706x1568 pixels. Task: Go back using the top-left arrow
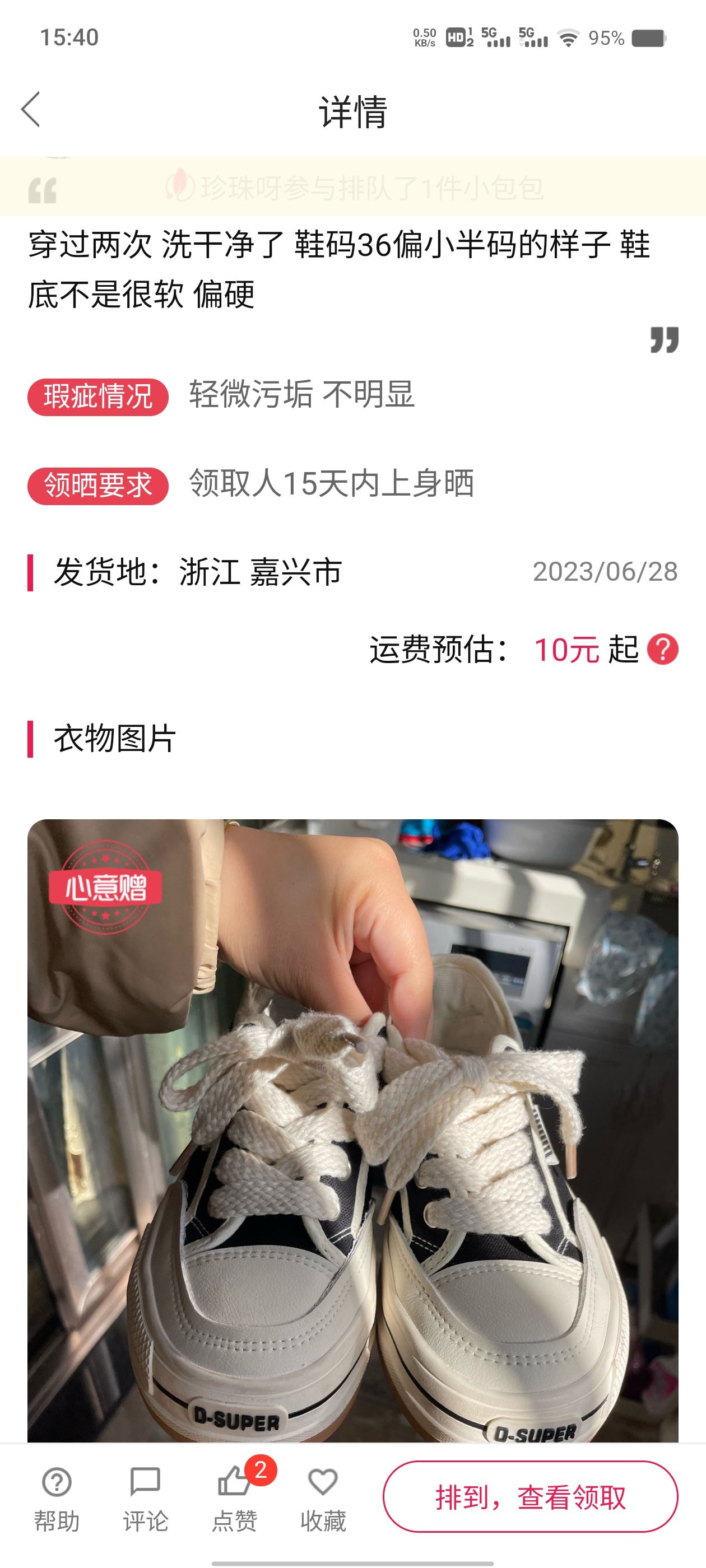click(30, 110)
